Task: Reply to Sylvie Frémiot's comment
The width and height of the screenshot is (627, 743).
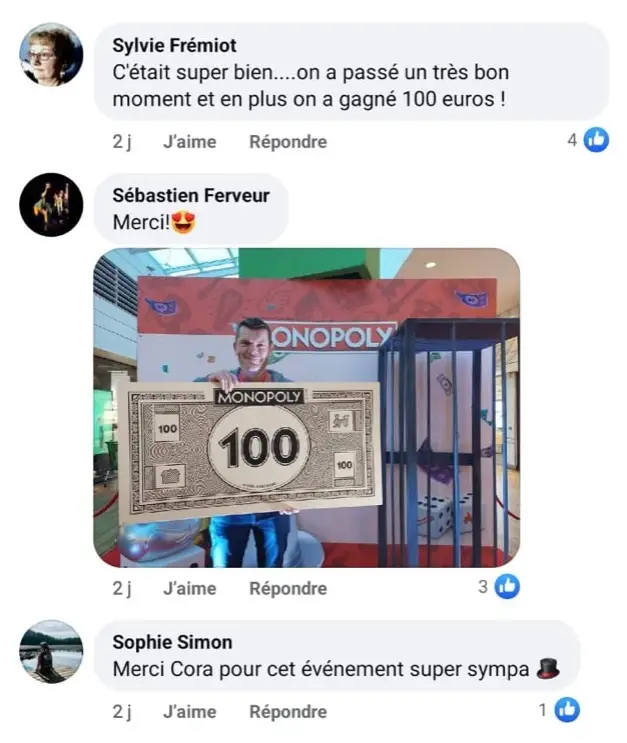Action: pos(288,142)
